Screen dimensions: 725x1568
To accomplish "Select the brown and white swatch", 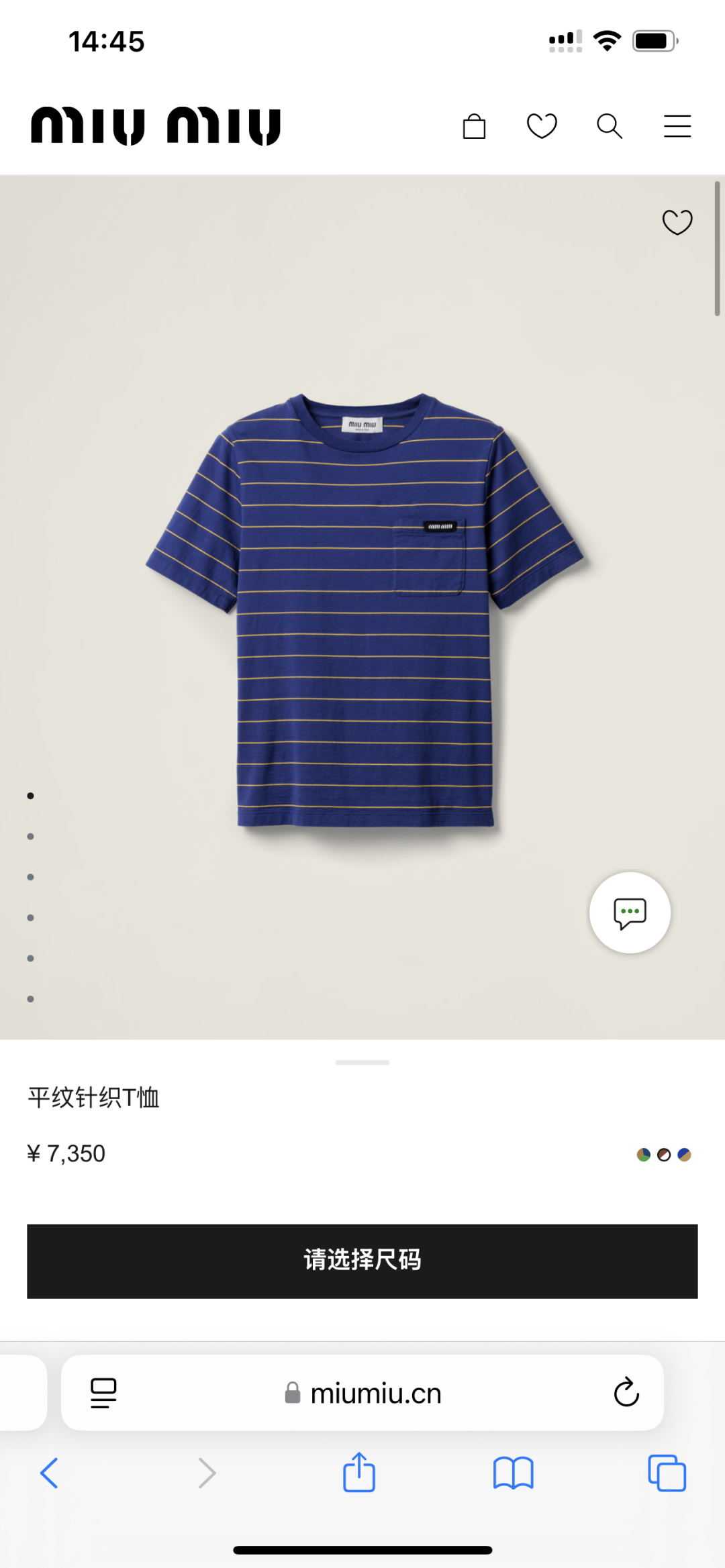I will tap(664, 1155).
